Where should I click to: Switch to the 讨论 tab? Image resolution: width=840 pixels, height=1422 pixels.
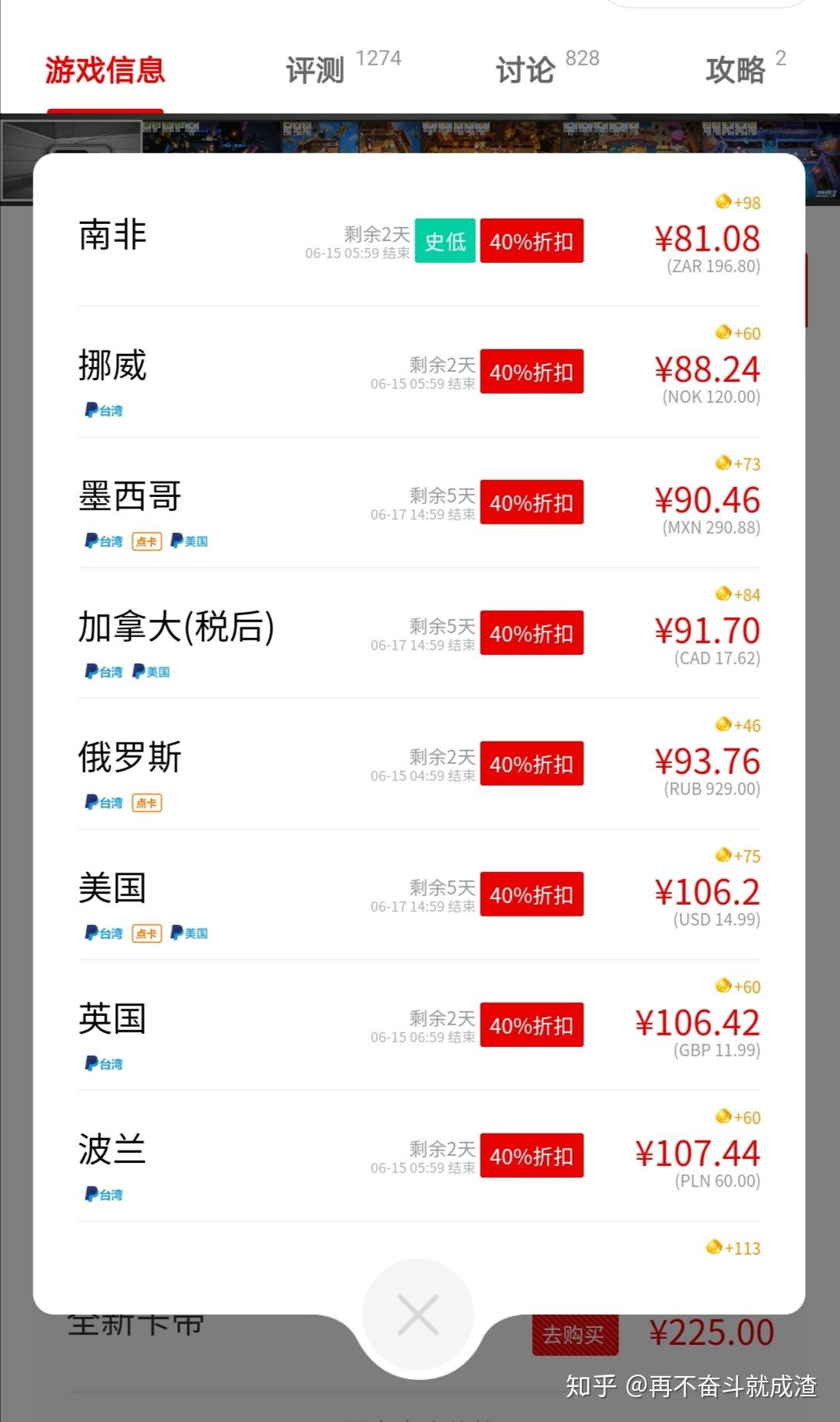(548, 68)
